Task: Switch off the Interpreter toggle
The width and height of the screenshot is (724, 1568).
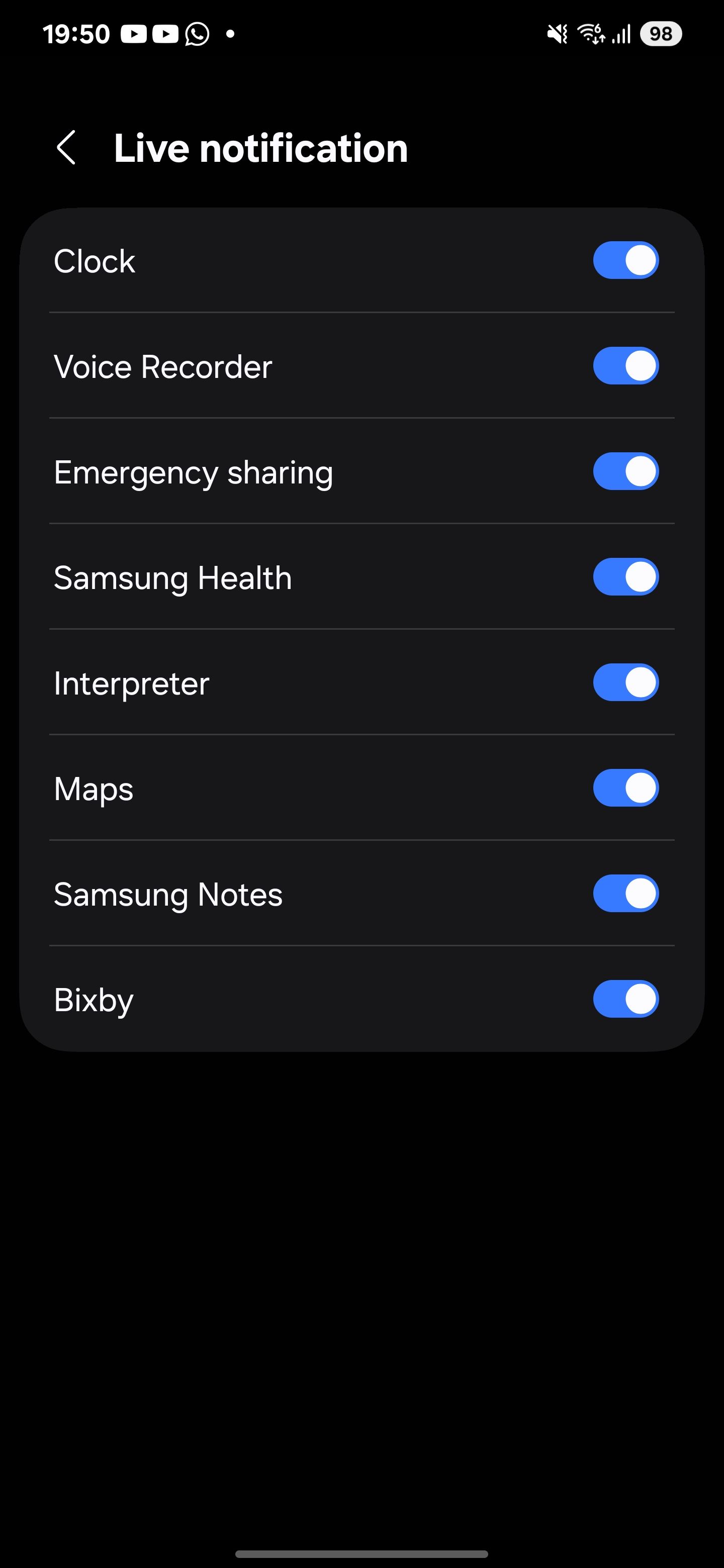Action: (626, 682)
